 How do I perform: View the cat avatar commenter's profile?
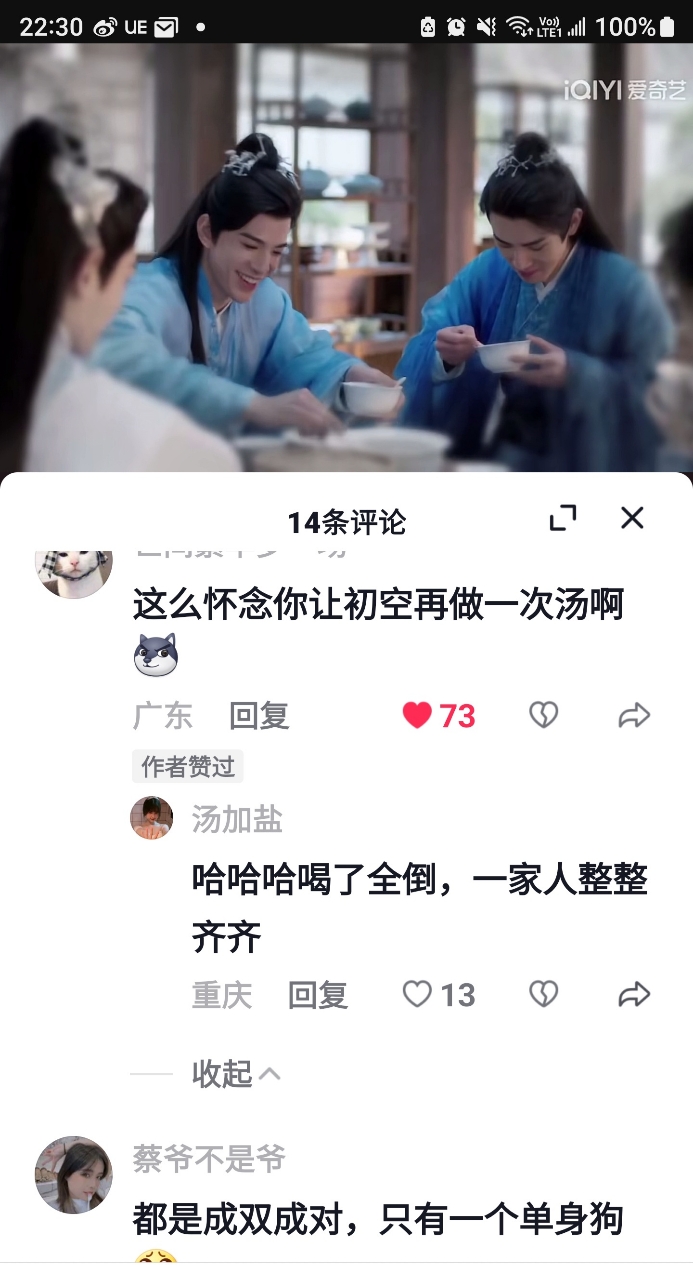coord(74,572)
